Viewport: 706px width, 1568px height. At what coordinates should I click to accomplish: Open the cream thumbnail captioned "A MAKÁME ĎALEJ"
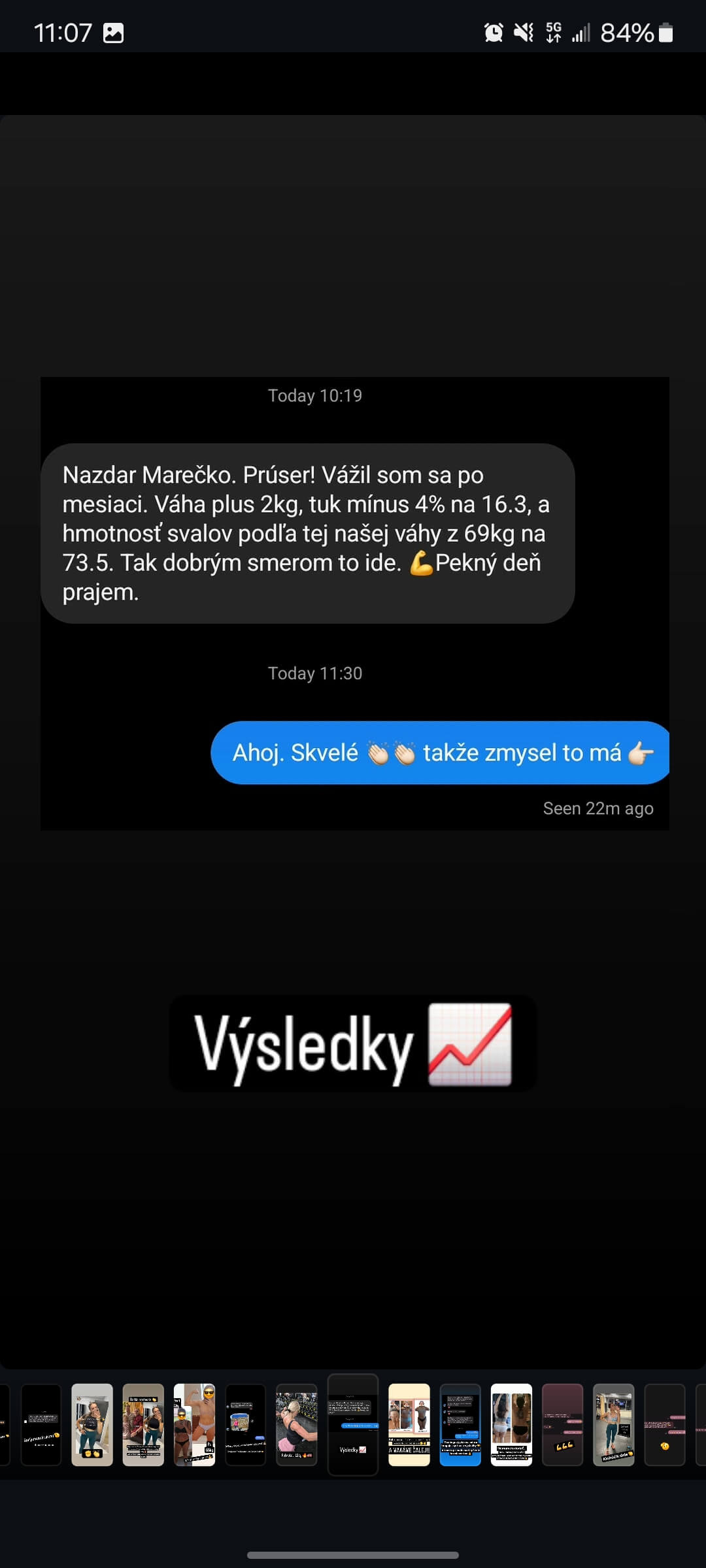(x=409, y=1424)
